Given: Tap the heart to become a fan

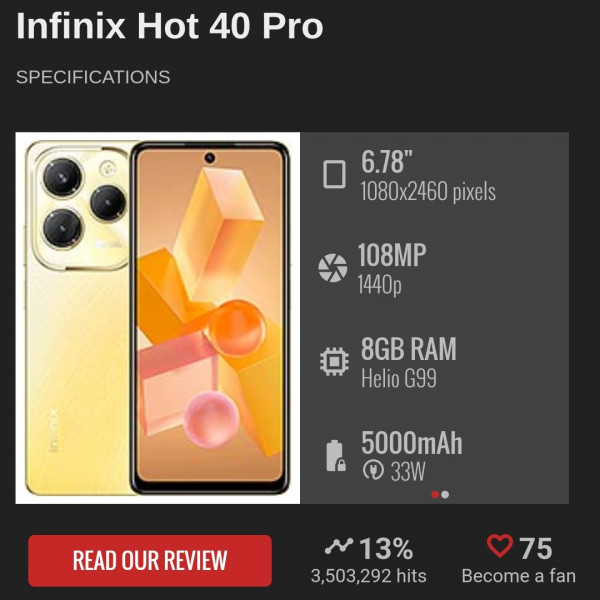Looking at the screenshot, I should pos(499,547).
